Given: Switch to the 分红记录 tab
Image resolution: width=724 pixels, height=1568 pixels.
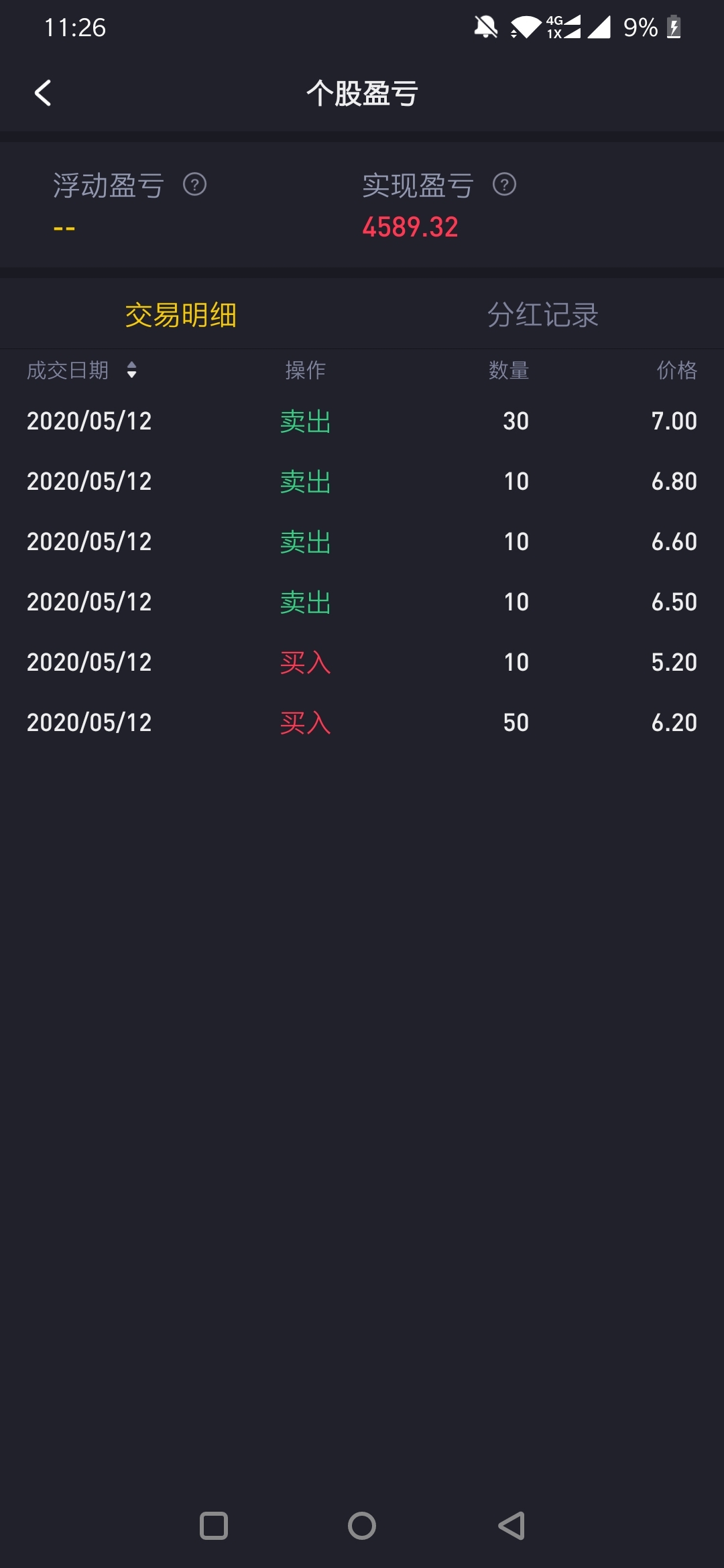Looking at the screenshot, I should pos(542,315).
